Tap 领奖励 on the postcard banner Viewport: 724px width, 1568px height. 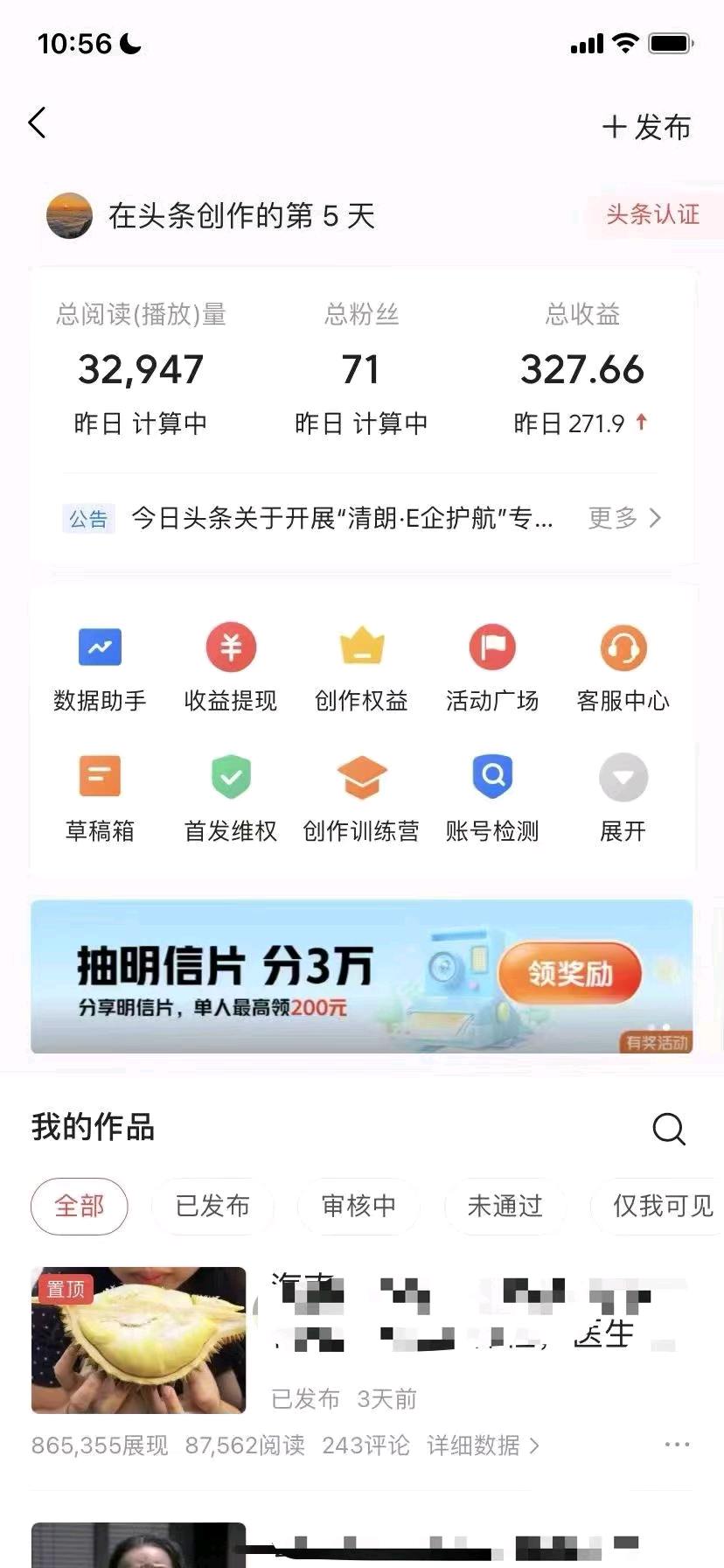coord(570,973)
